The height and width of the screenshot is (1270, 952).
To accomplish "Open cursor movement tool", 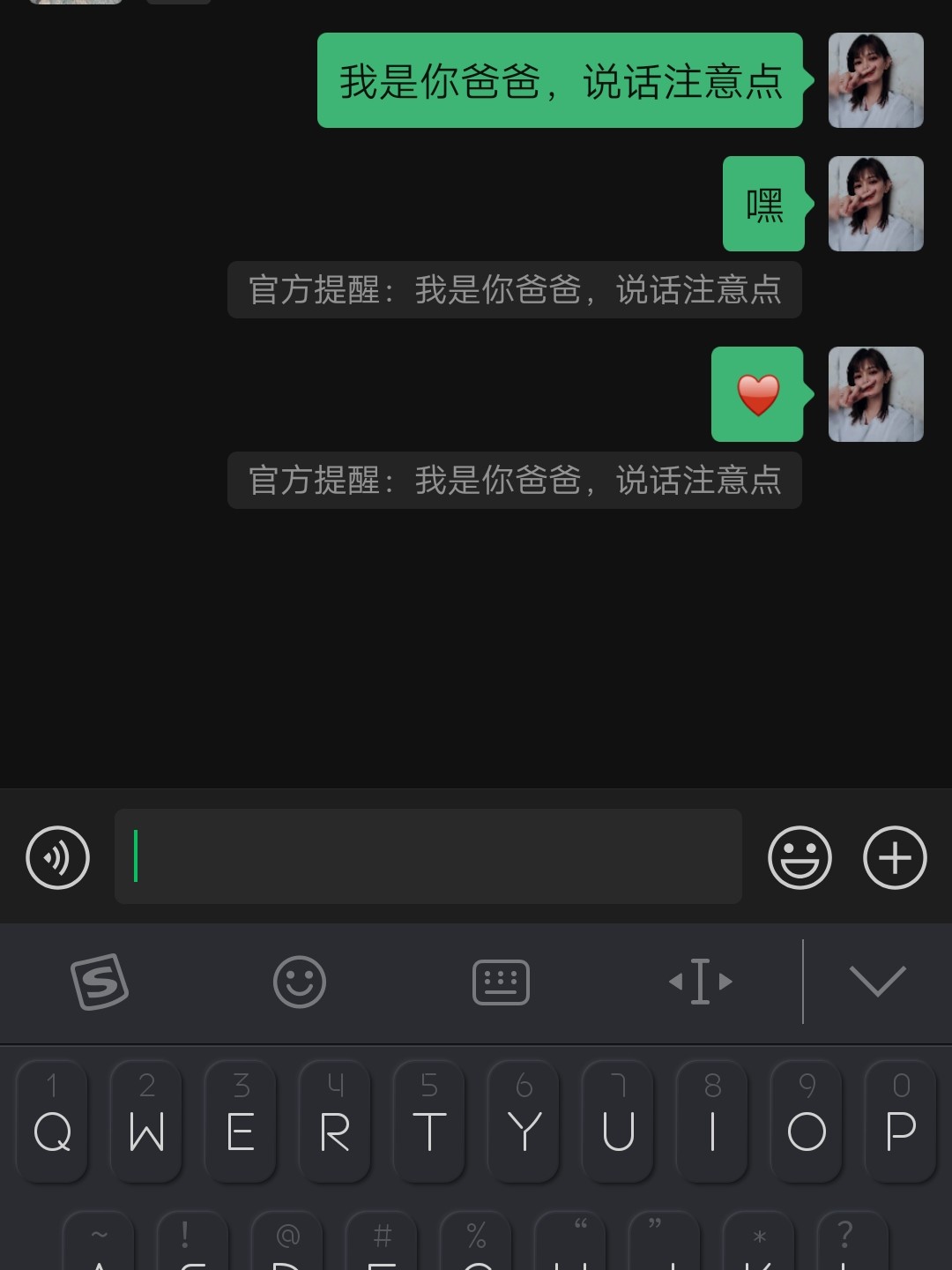I will coord(701,982).
